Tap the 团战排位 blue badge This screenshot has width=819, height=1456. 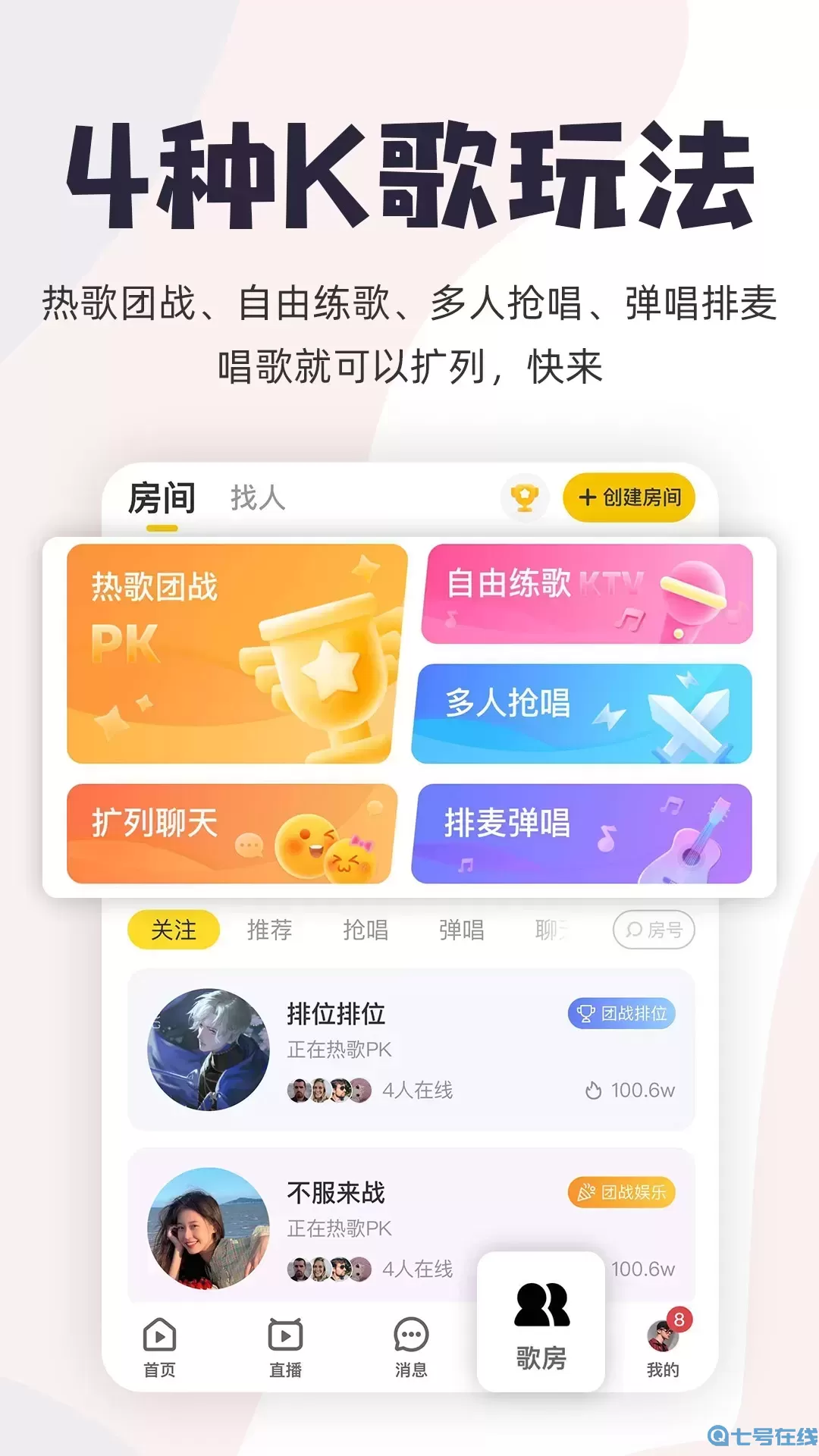(x=623, y=1013)
